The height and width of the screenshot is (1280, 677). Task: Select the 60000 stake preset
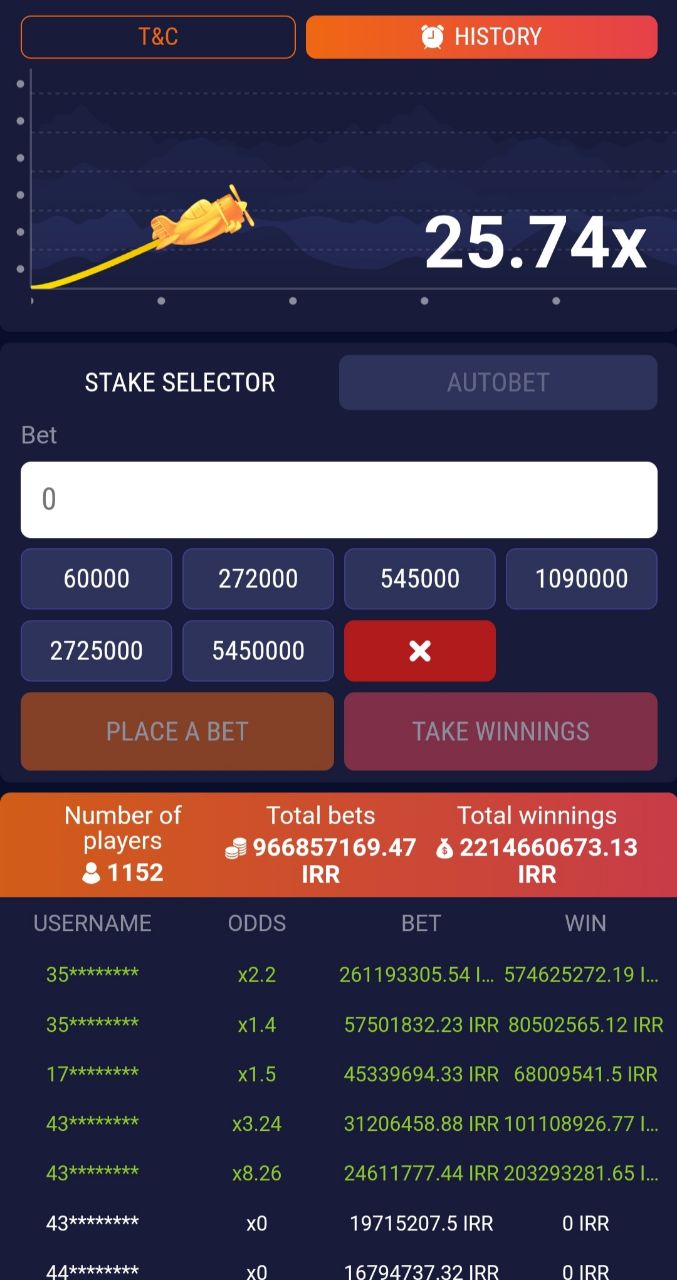click(96, 579)
